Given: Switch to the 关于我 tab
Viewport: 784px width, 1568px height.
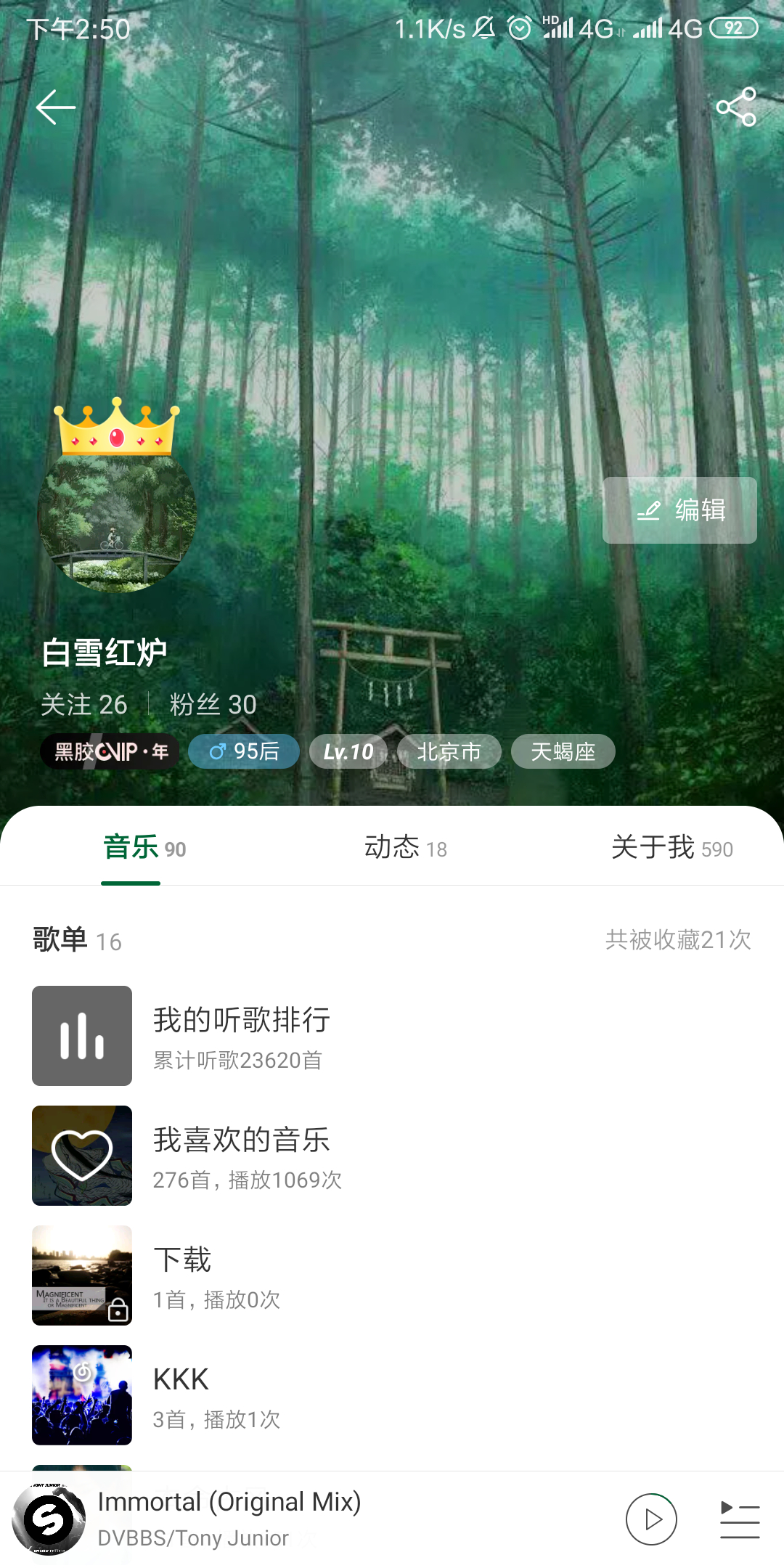Looking at the screenshot, I should click(671, 848).
